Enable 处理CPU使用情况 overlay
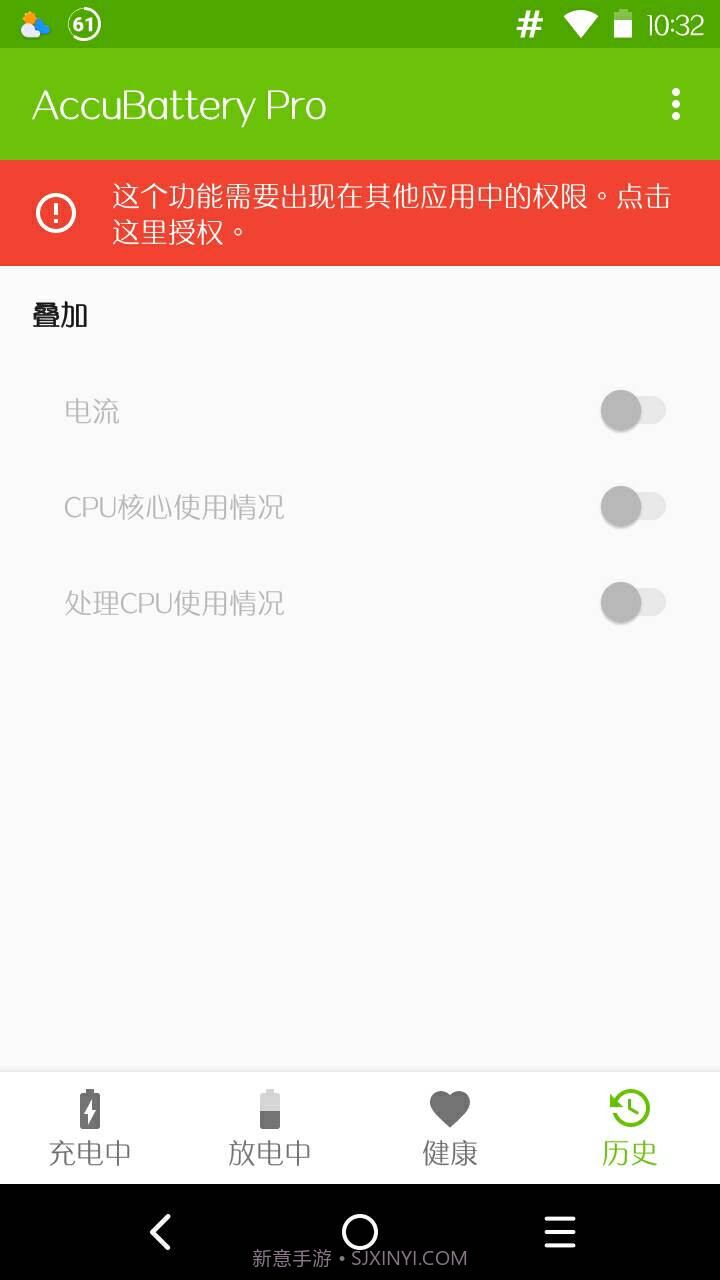Image resolution: width=720 pixels, height=1280 pixels. coord(632,603)
